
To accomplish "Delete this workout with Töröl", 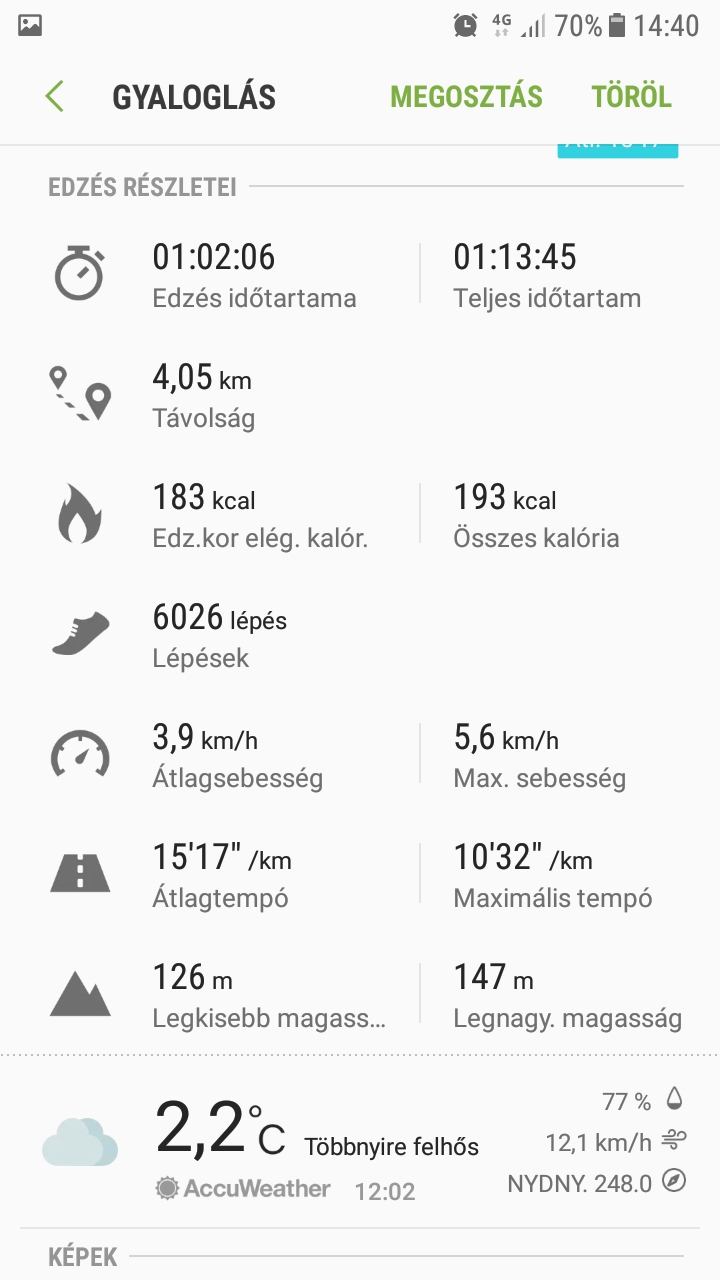I will [x=631, y=97].
